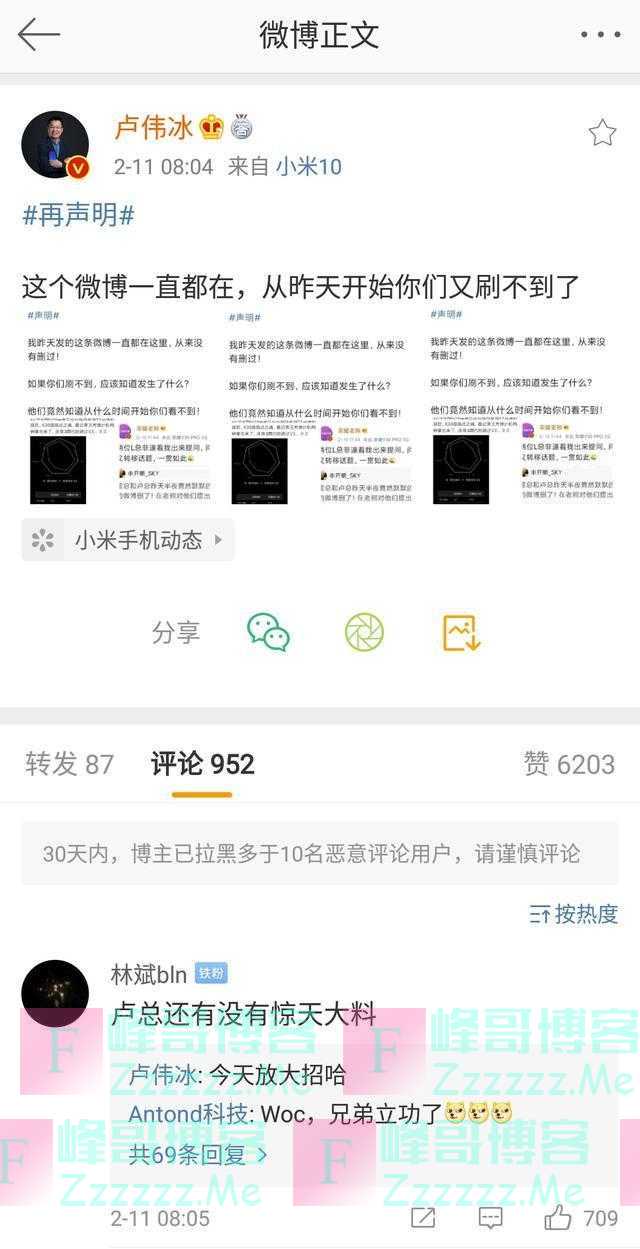View the 赞 6203 likes list
This screenshot has width=640, height=1249.
tap(568, 764)
